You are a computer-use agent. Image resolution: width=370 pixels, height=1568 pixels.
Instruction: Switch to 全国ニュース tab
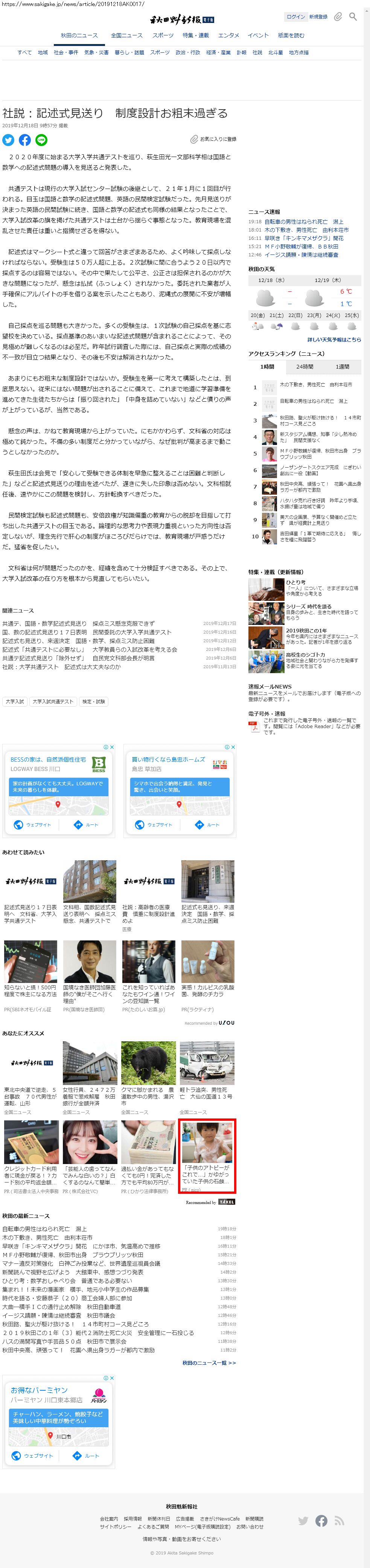pos(126,35)
